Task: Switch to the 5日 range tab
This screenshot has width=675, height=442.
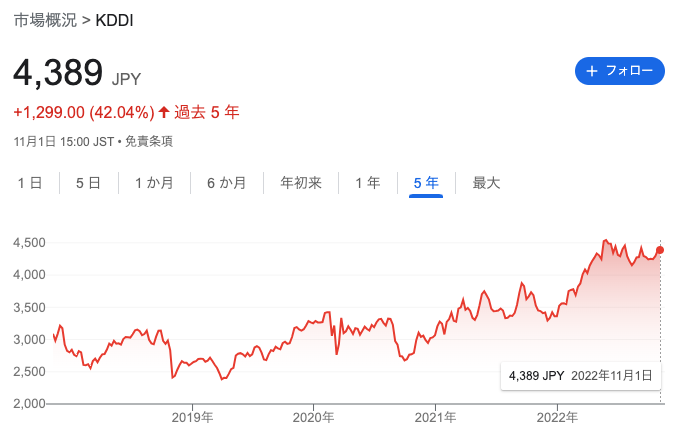Action: [x=88, y=183]
